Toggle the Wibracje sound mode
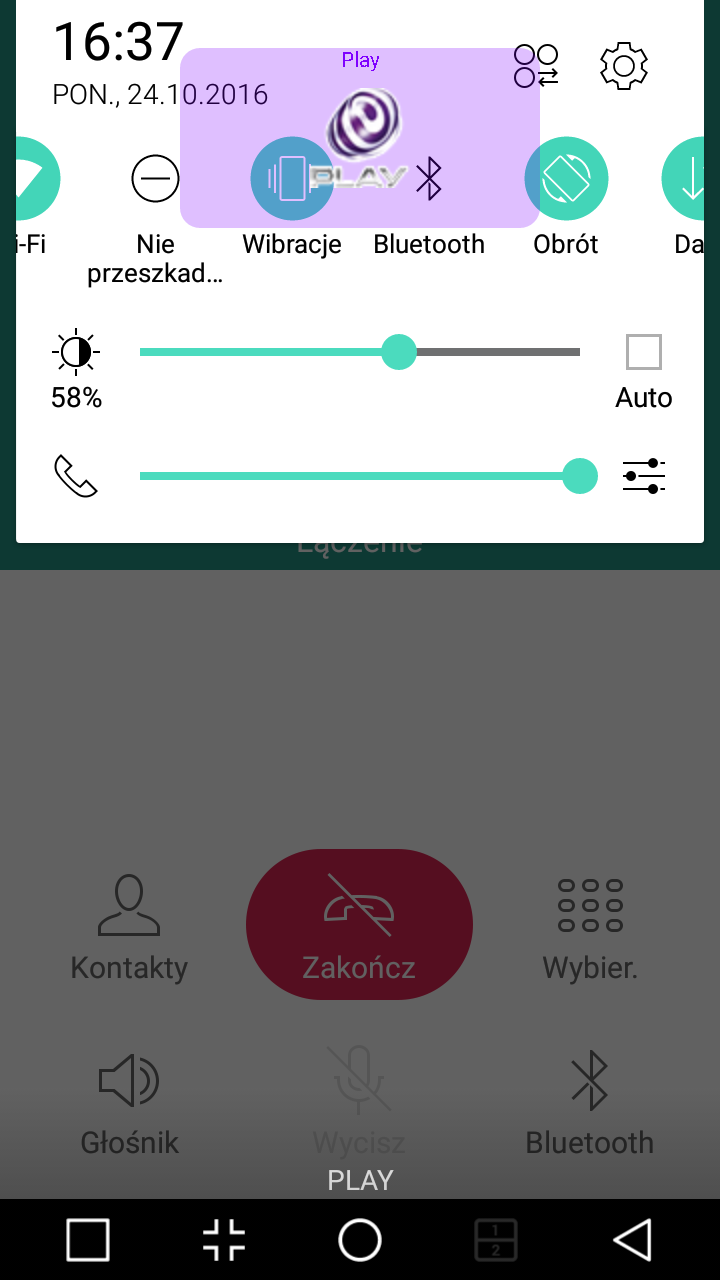The height and width of the screenshot is (1280, 720). pos(291,180)
